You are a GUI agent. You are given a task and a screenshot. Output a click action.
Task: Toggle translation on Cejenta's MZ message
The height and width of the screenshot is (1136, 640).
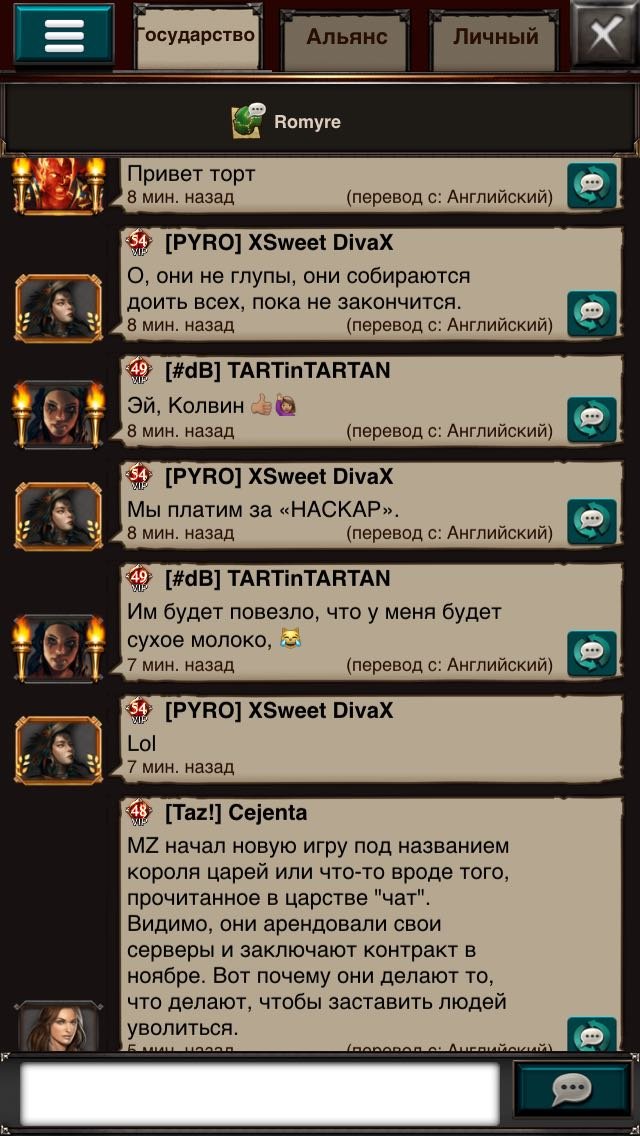[591, 1034]
